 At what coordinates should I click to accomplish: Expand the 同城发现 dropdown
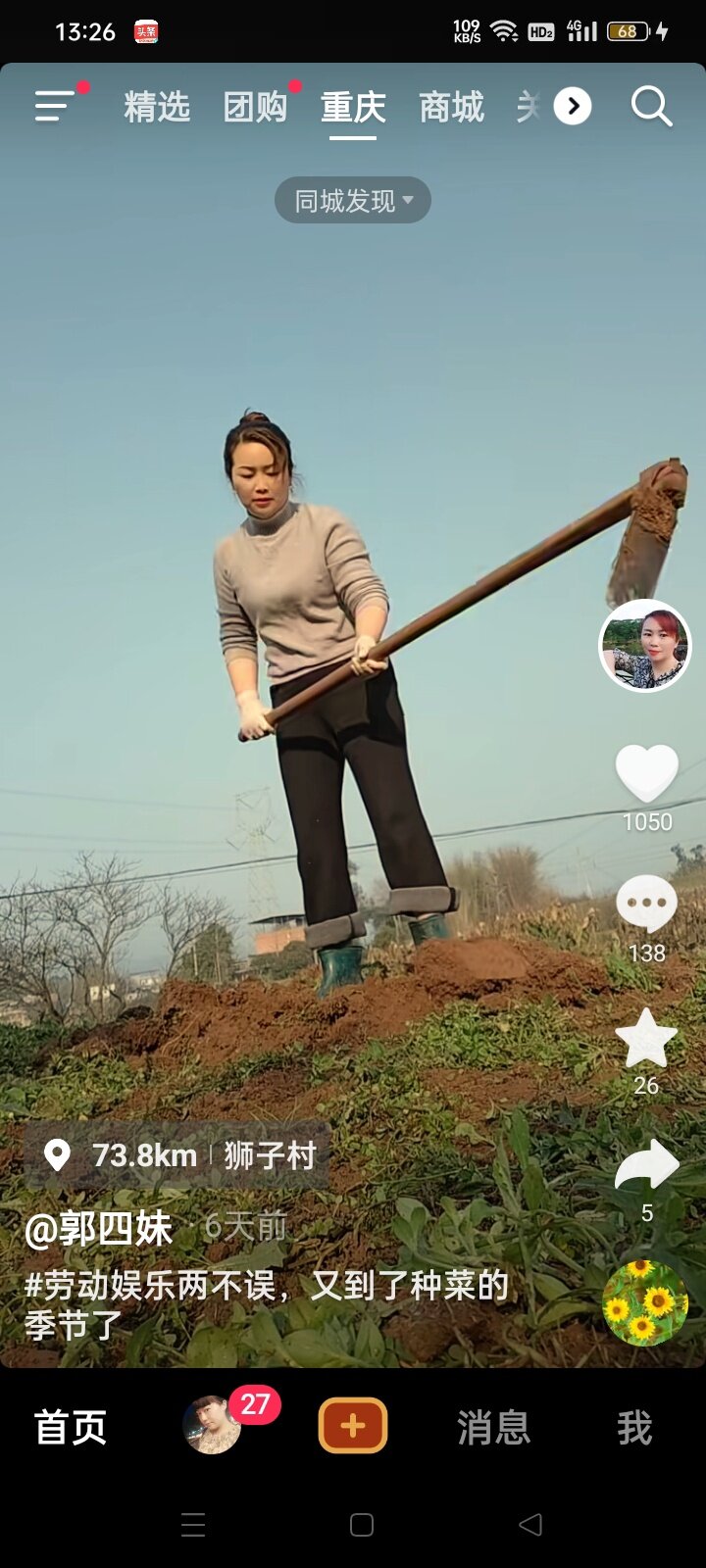tap(353, 201)
